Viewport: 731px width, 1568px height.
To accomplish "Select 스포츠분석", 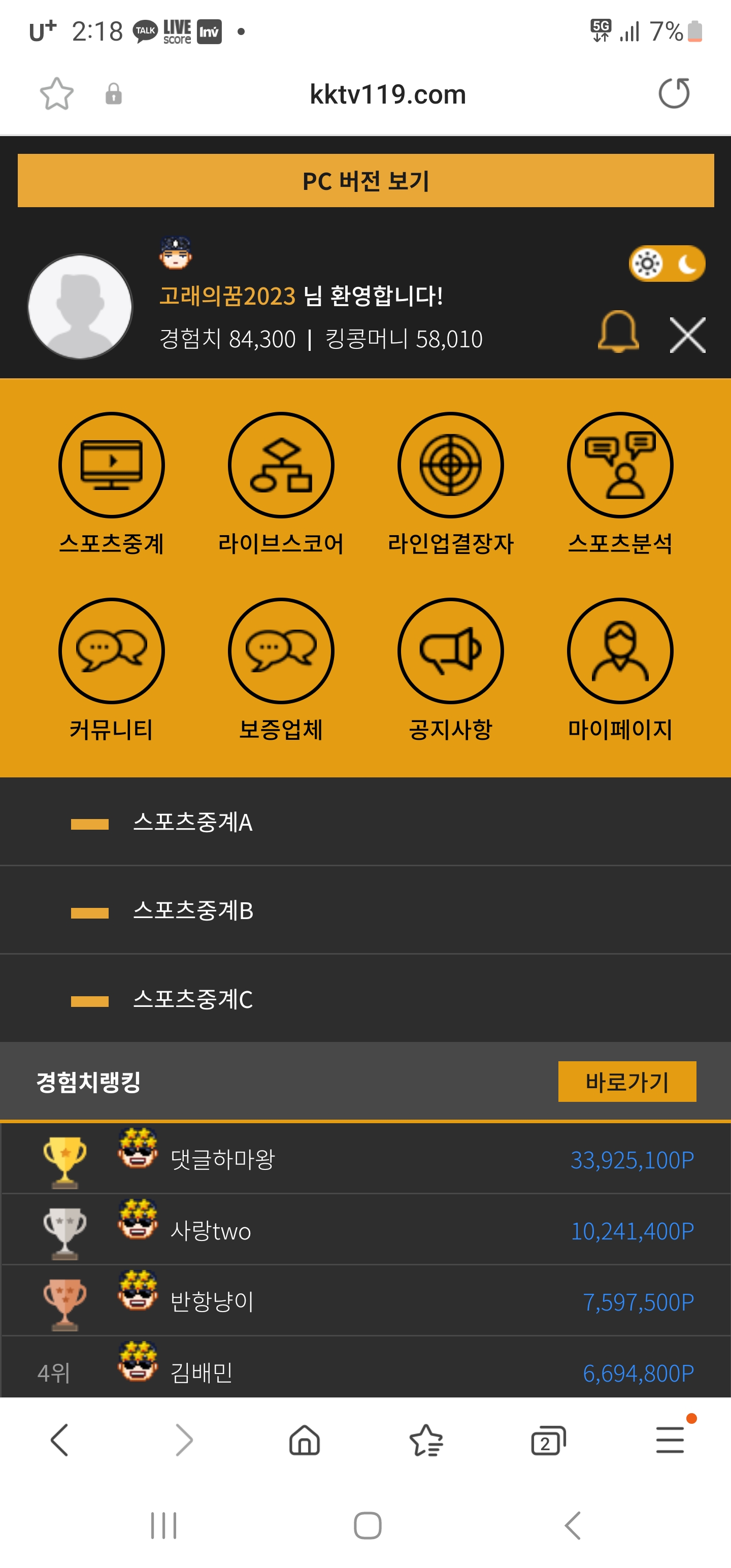I will point(620,465).
